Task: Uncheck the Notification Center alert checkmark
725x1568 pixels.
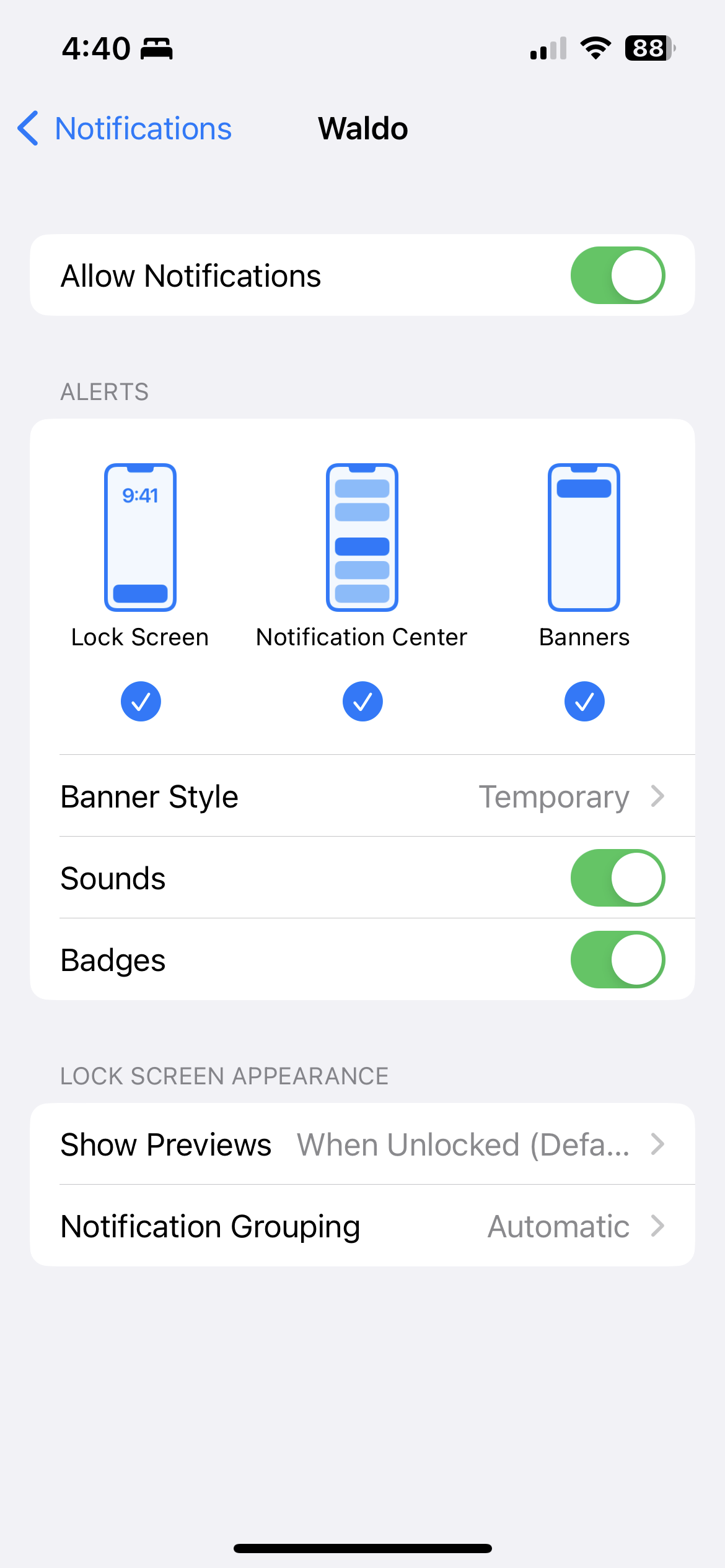Action: (362, 701)
